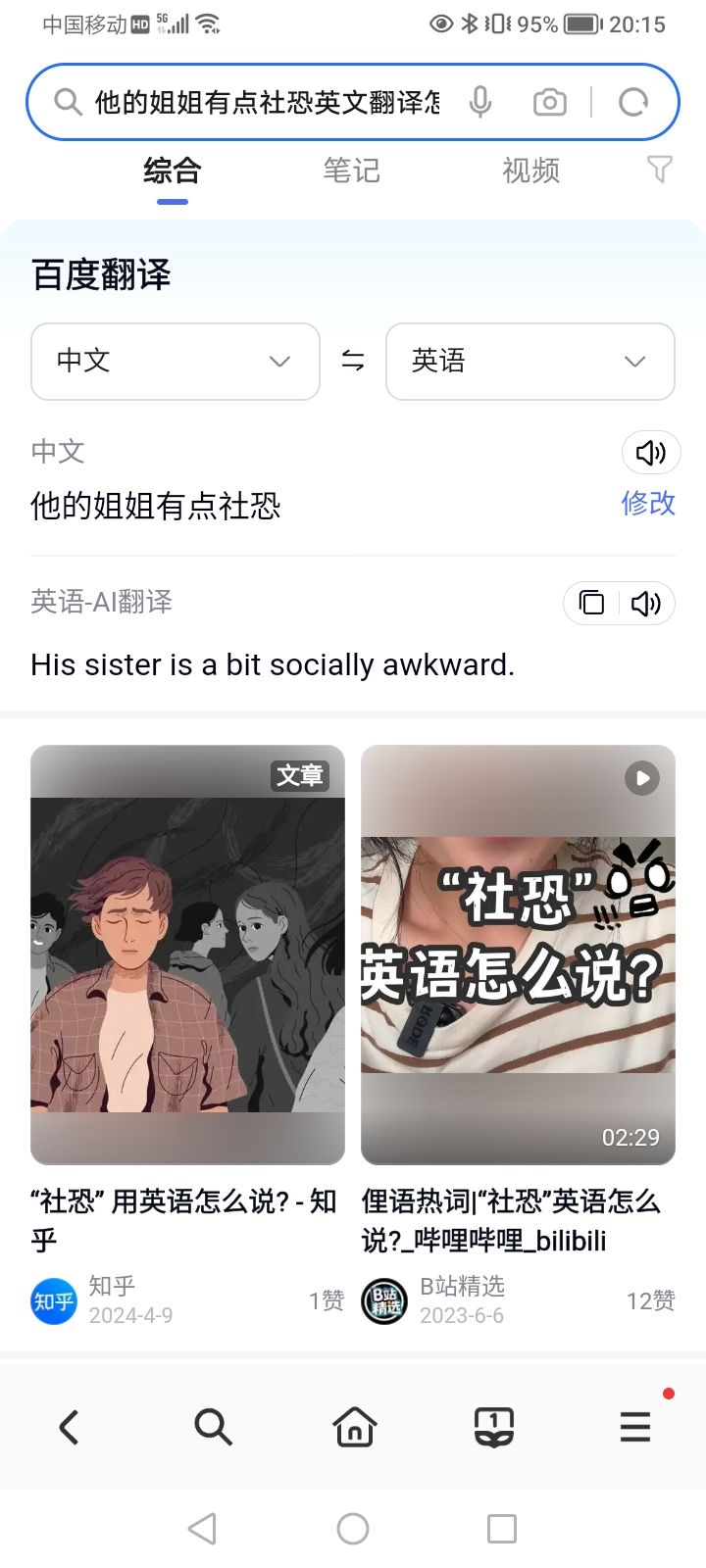Tap 修改 to edit the source text
Viewport: 706px width, 1568px height.
click(x=648, y=503)
